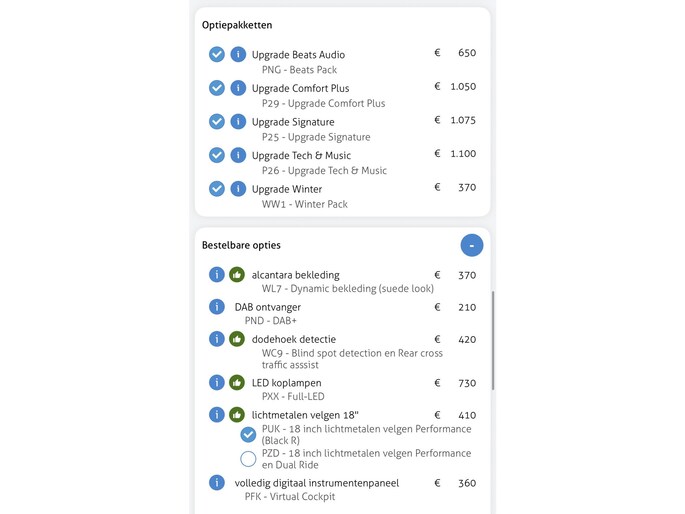This screenshot has height=514, width=685.
Task: Collapse the Bestelbare opties section
Action: point(471,245)
